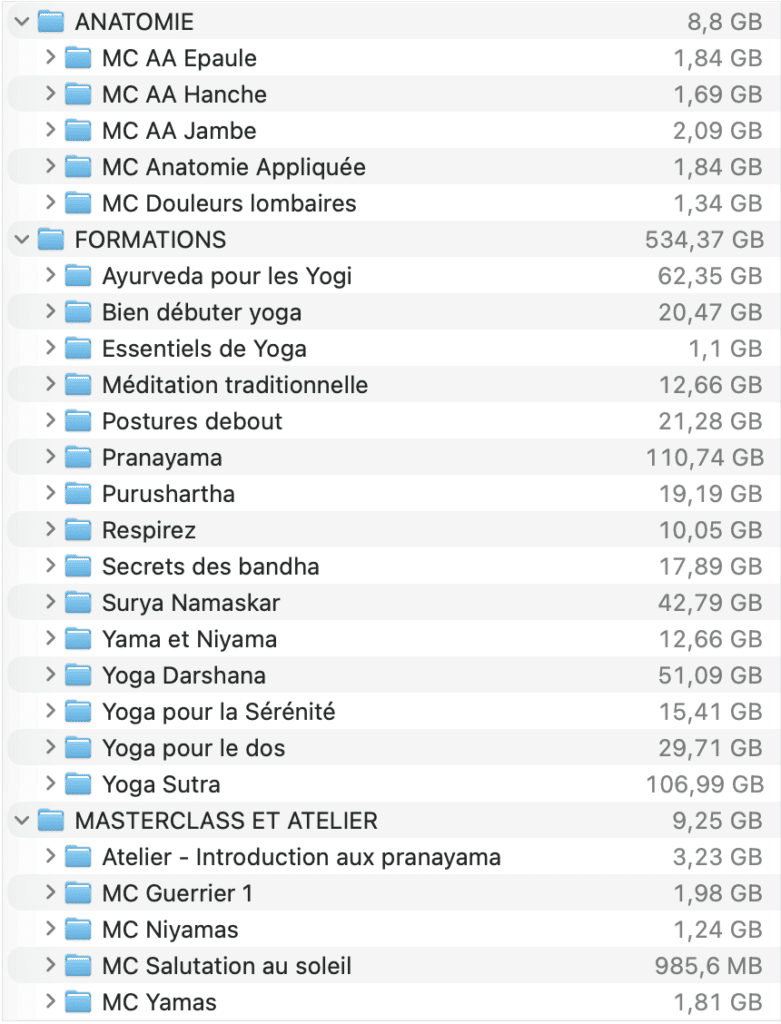Select the Yoga Darshana folder
Screen dimensions: 781x1024
coord(183,676)
